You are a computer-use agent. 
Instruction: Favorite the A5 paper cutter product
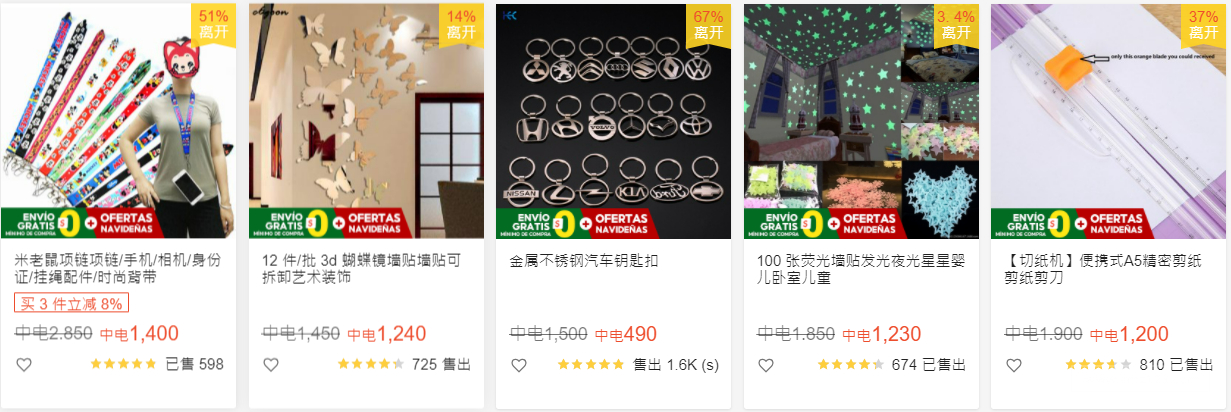point(1013,365)
